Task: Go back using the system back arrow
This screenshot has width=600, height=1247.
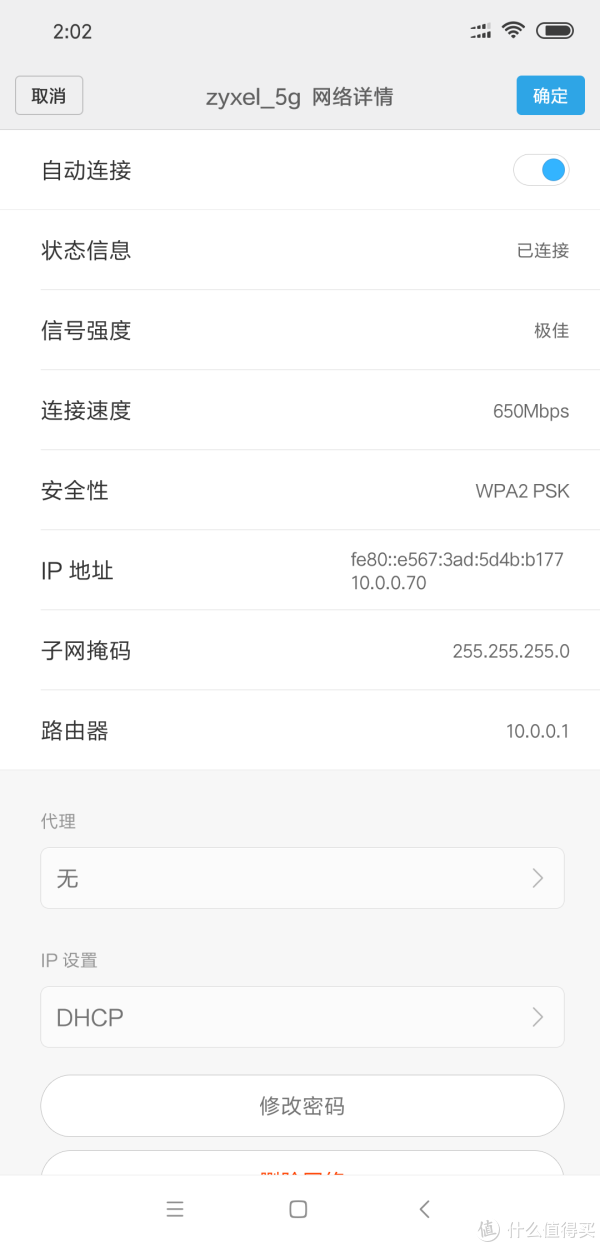Action: pyautogui.click(x=424, y=1209)
